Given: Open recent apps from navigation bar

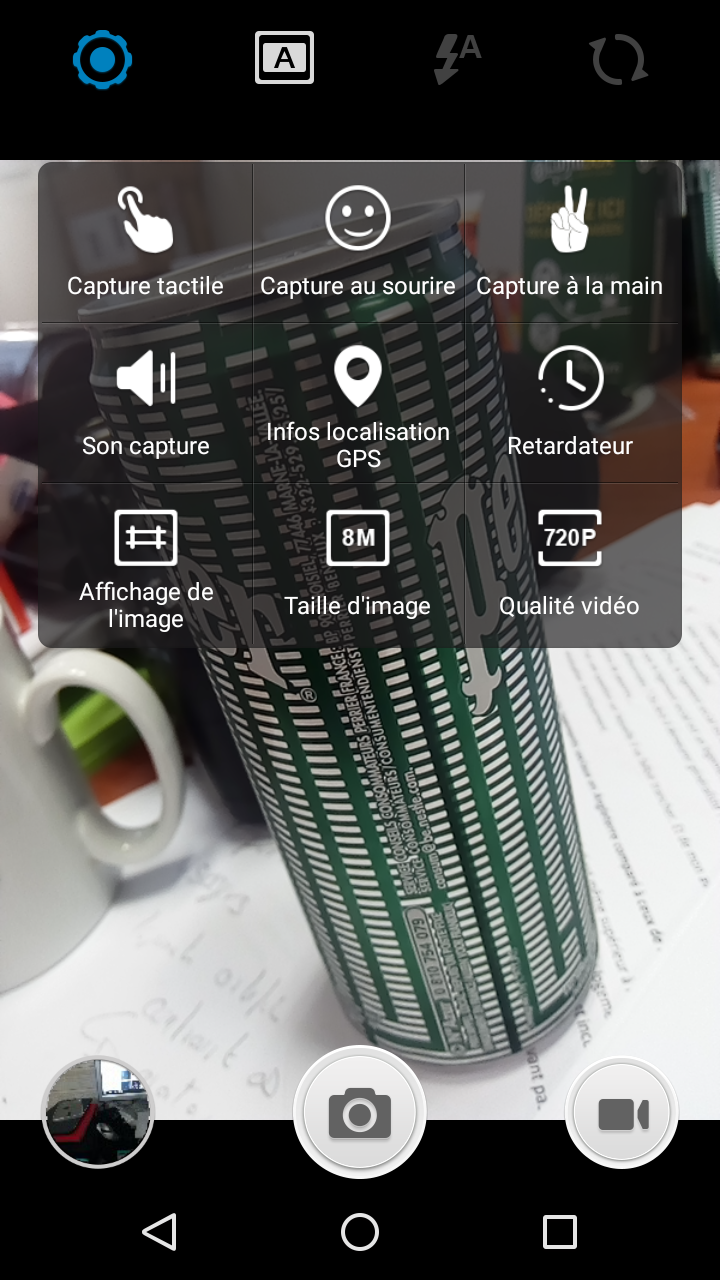Looking at the screenshot, I should (x=560, y=1232).
